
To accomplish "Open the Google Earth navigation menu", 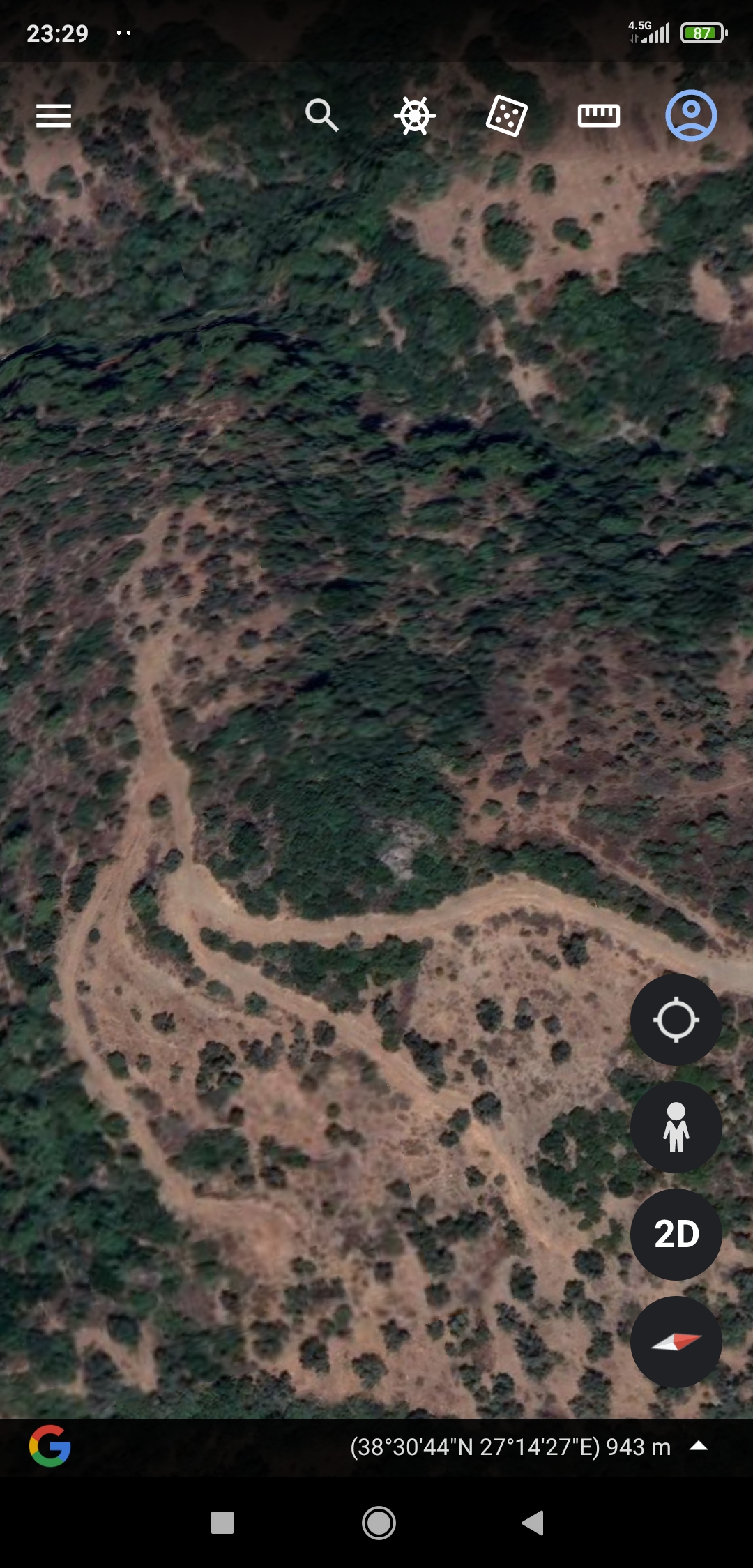I will (x=52, y=115).
